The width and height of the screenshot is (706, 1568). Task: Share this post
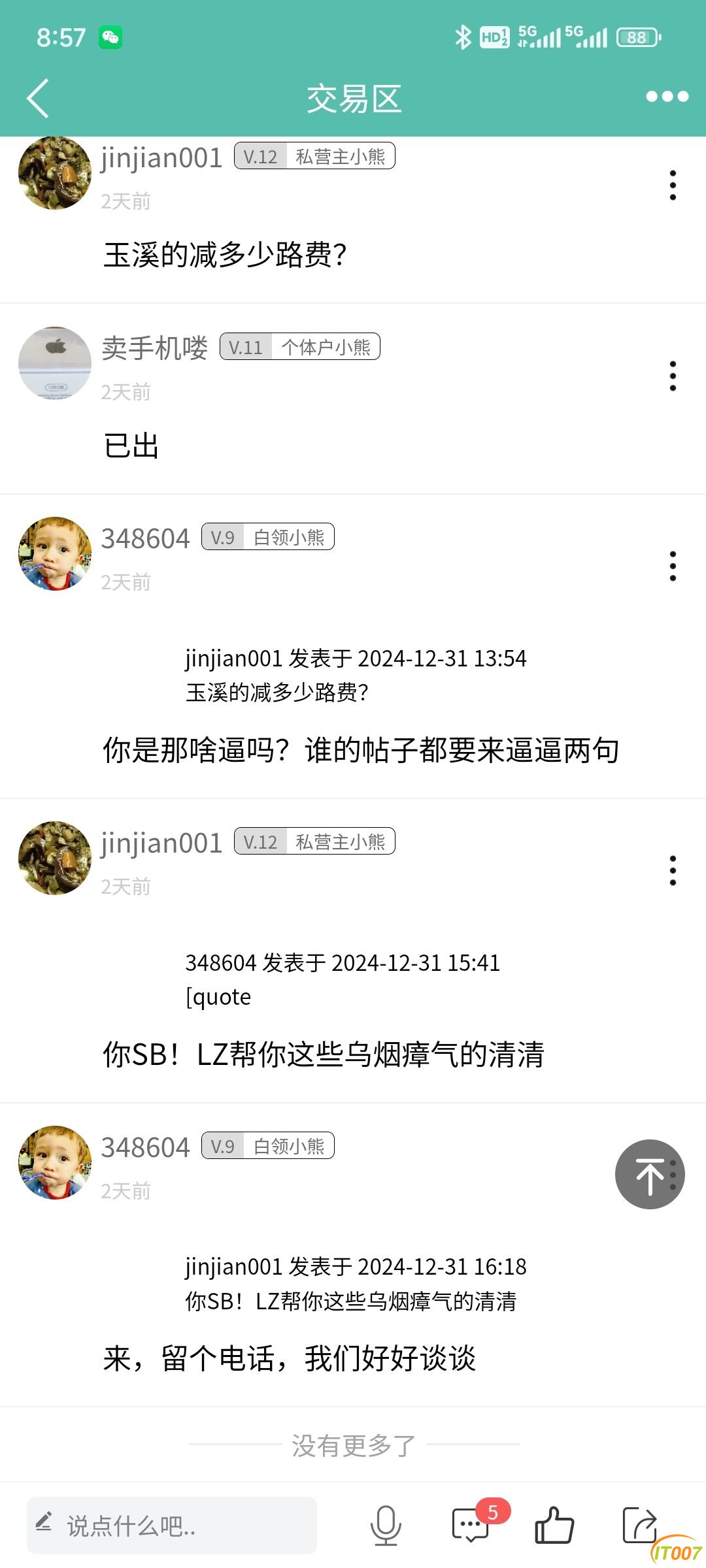[x=639, y=1526]
